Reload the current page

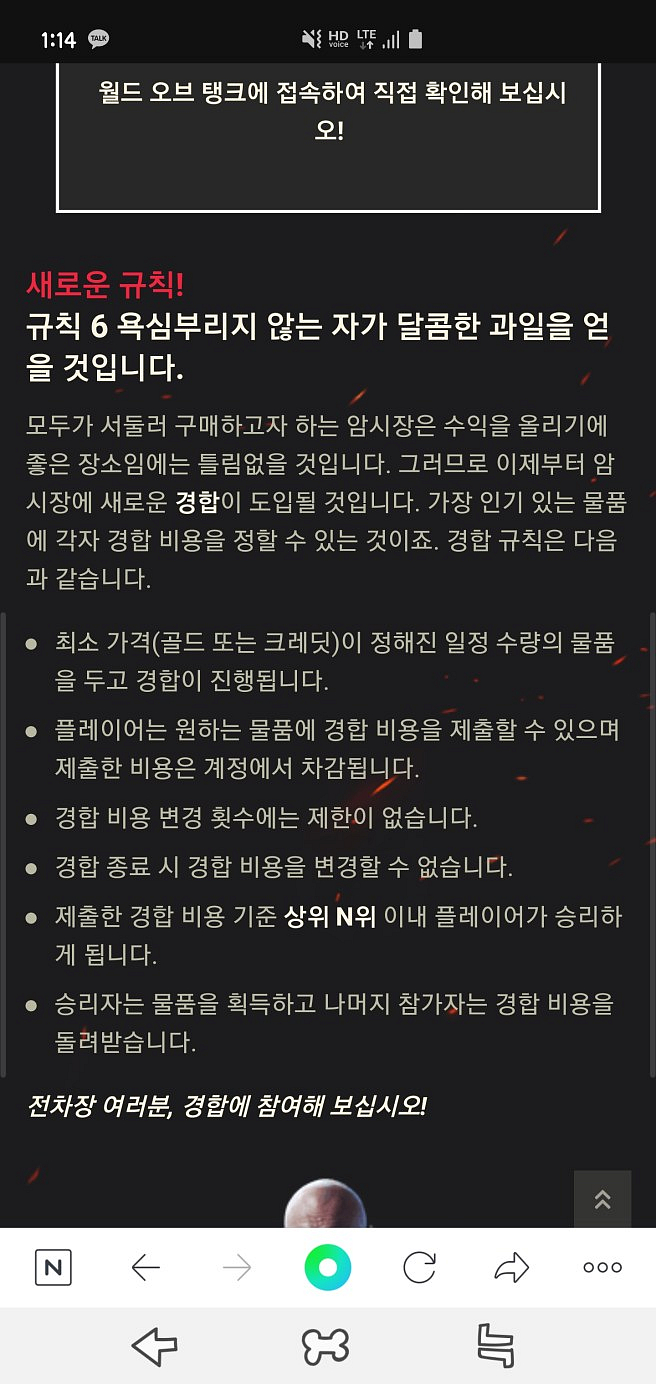pos(419,1268)
